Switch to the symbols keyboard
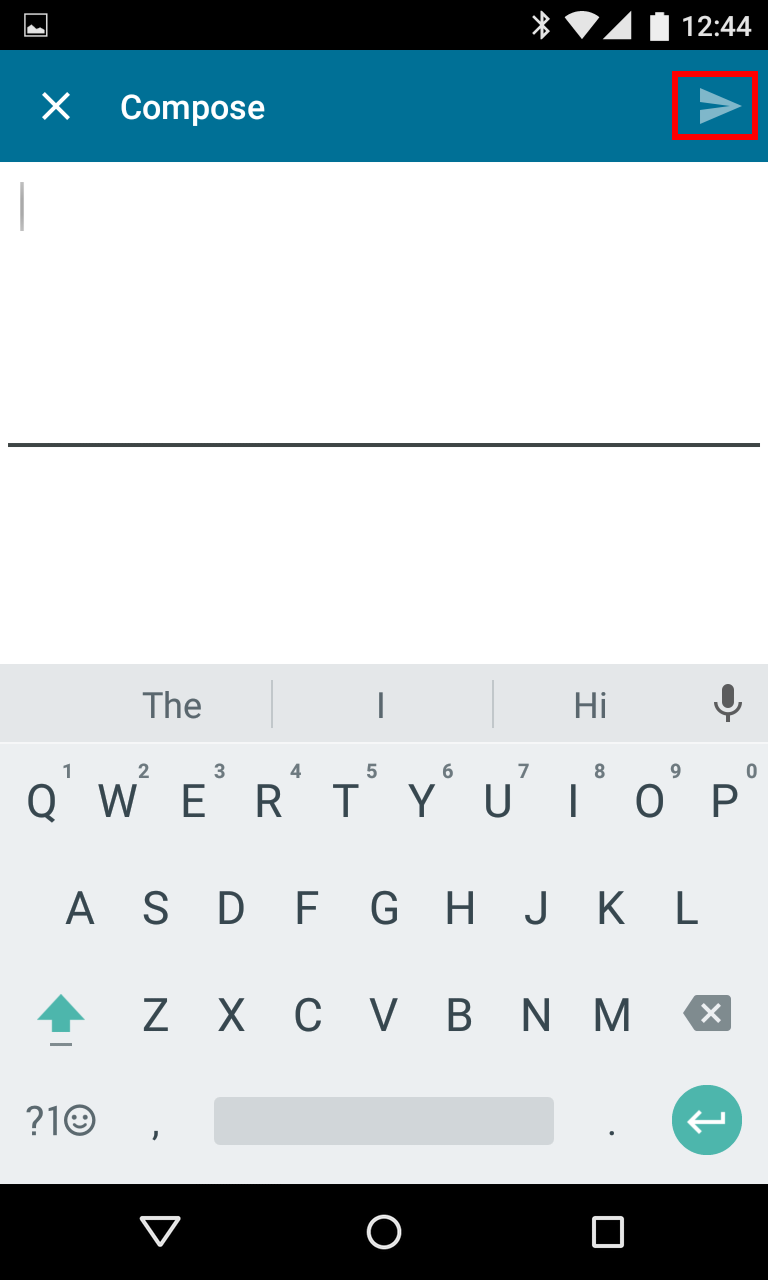768x1280 pixels. pyautogui.click(x=60, y=1121)
